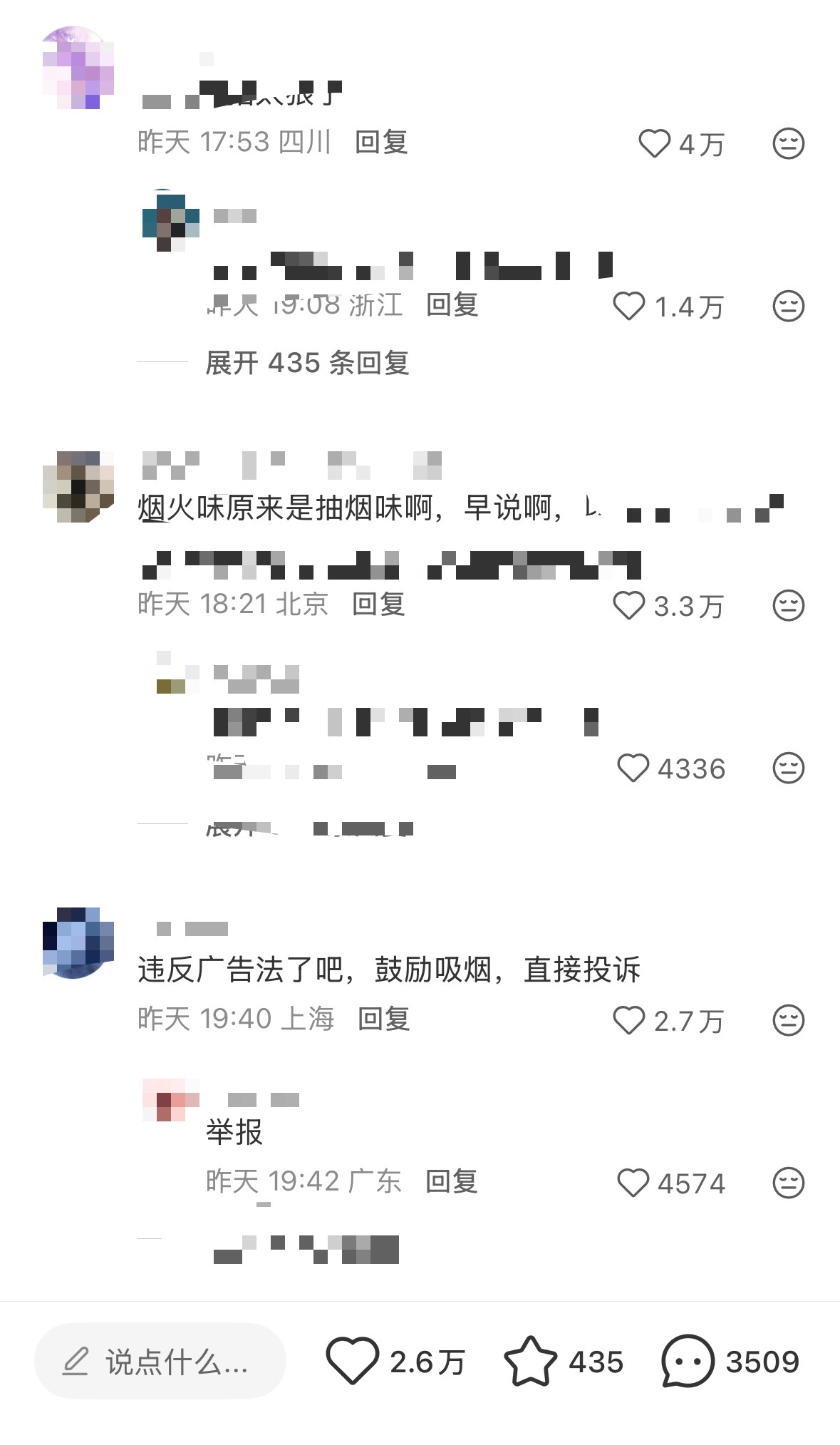
Task: Favorite the post with the star icon
Action: click(x=530, y=1361)
